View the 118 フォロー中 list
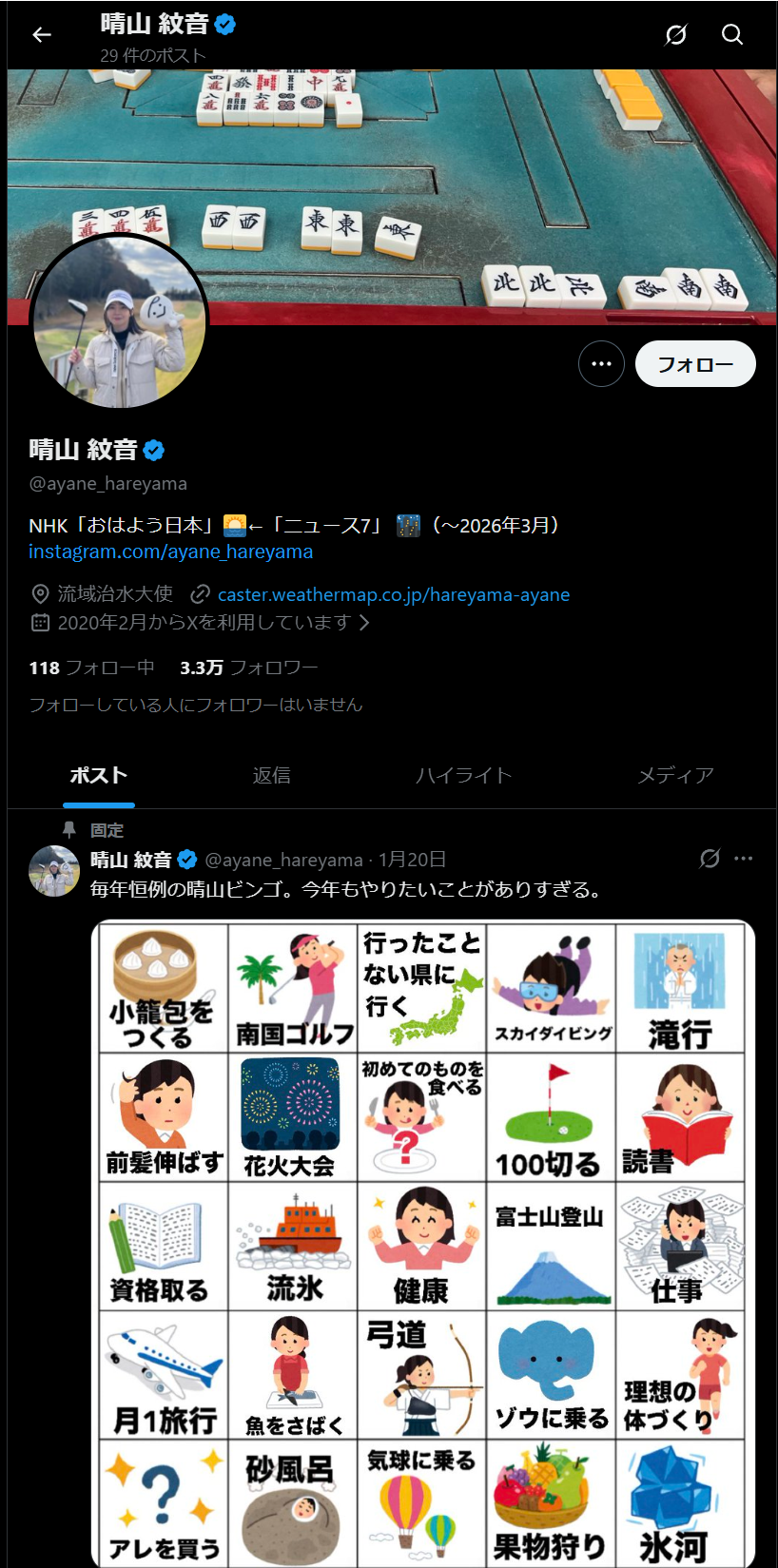778x1568 pixels. click(91, 668)
